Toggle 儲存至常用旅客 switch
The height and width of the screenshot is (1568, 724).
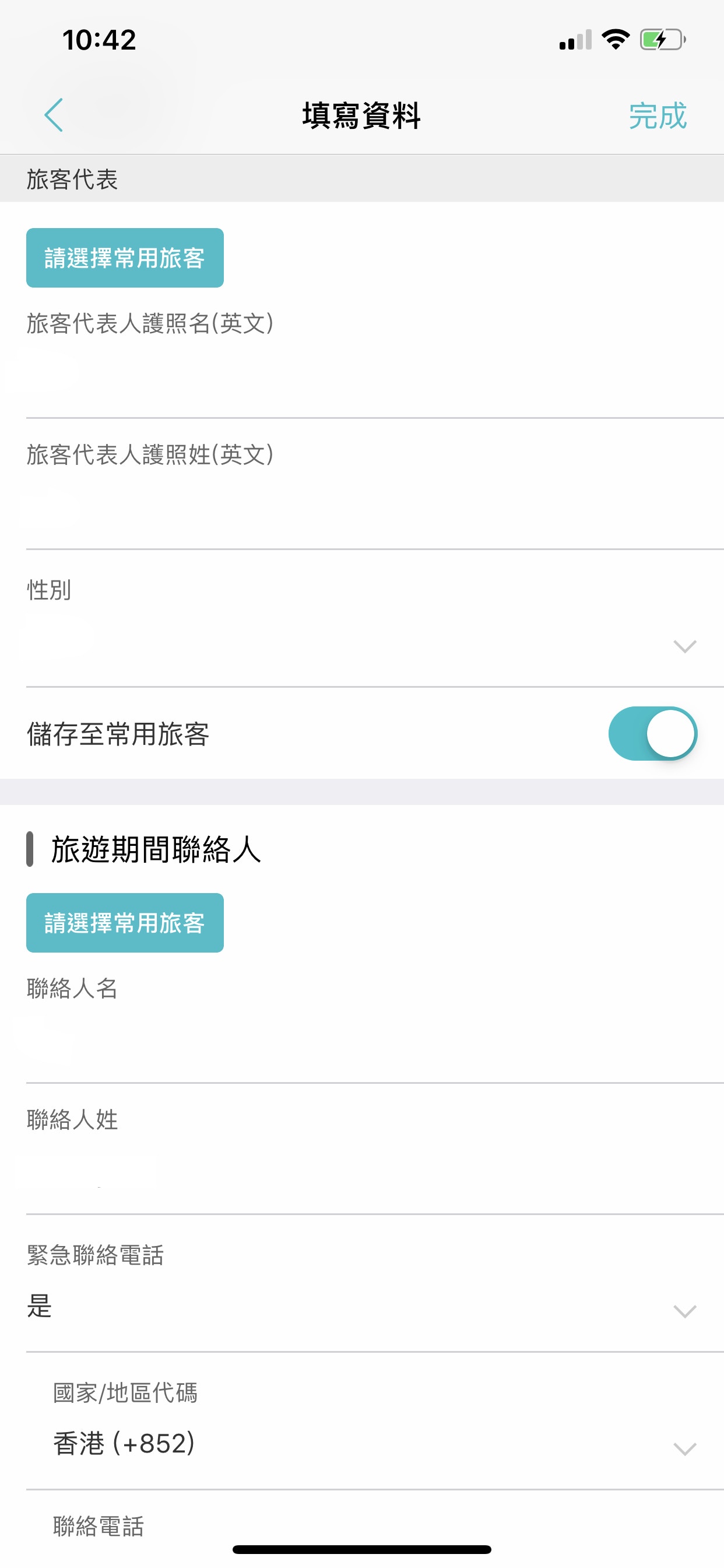tap(652, 733)
